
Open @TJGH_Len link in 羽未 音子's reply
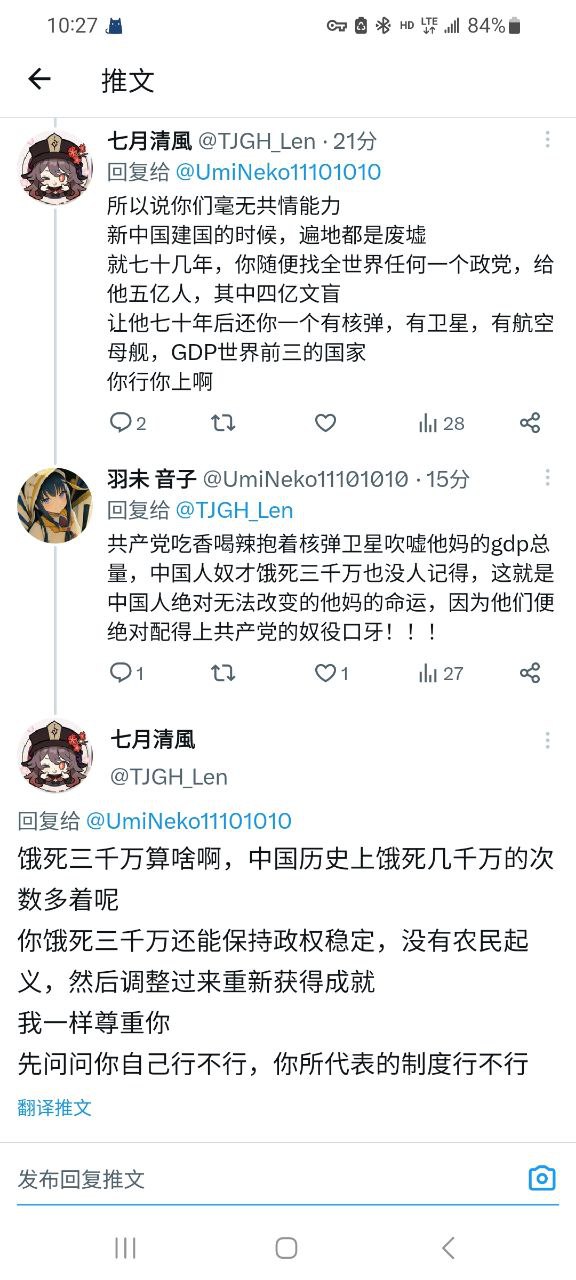tap(234, 510)
